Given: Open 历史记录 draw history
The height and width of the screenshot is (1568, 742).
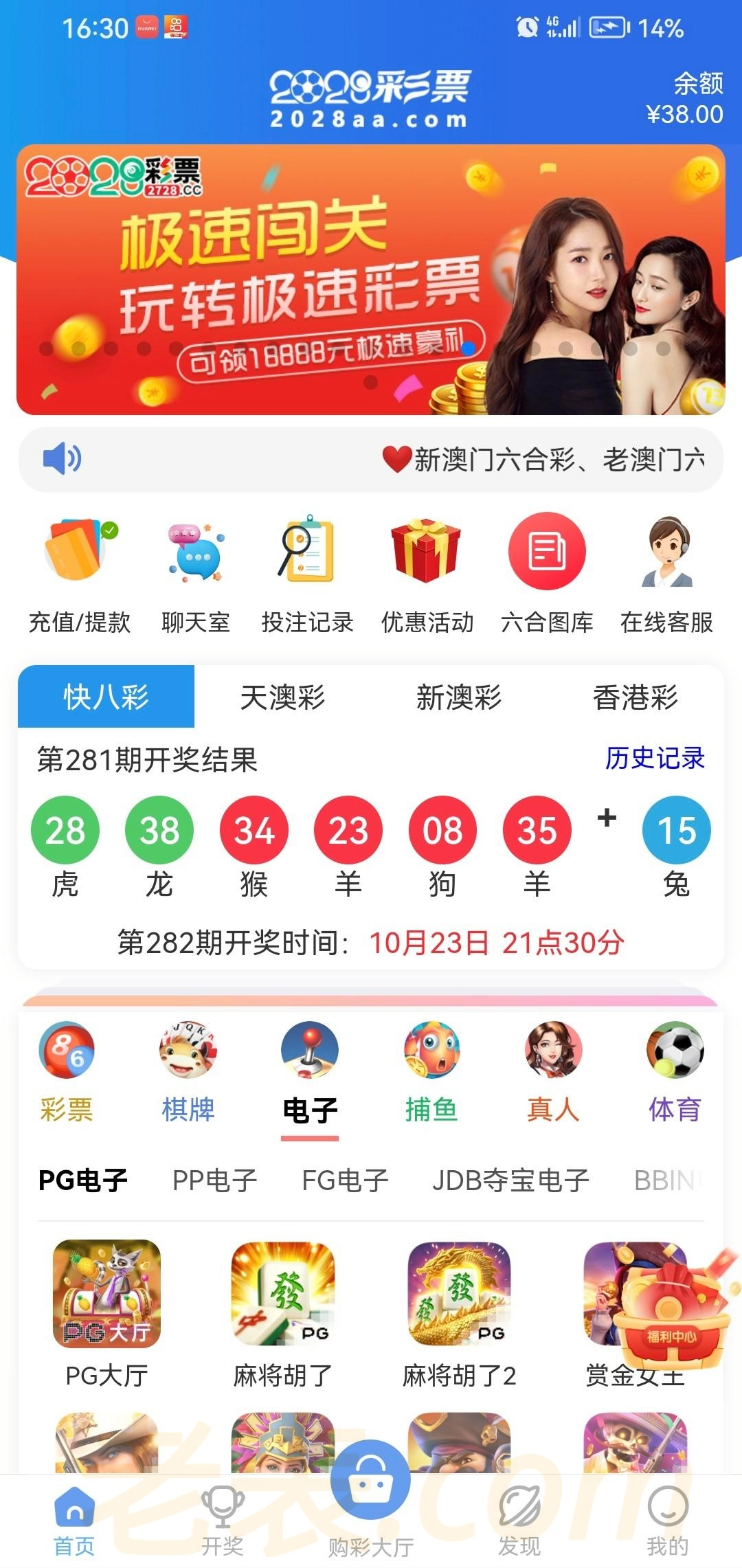Looking at the screenshot, I should click(x=654, y=758).
